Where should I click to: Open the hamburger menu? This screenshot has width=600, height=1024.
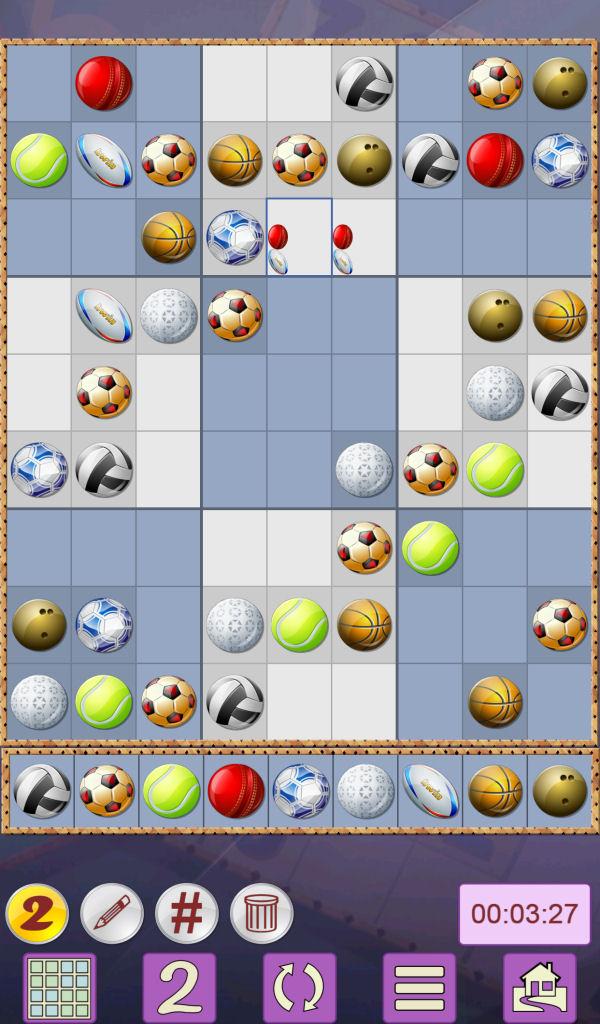click(x=420, y=988)
